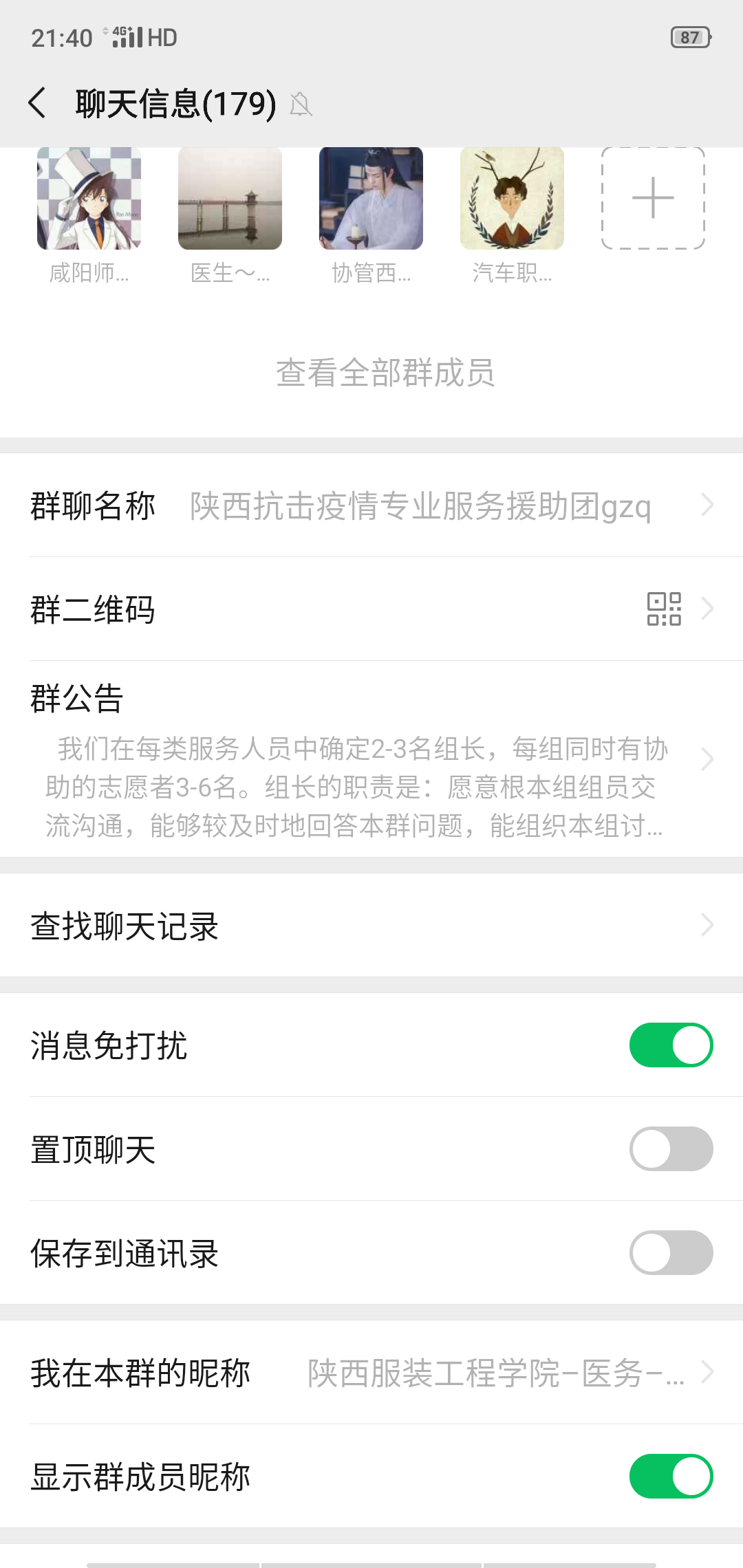View all group members 查看全部群成员

pos(385,373)
